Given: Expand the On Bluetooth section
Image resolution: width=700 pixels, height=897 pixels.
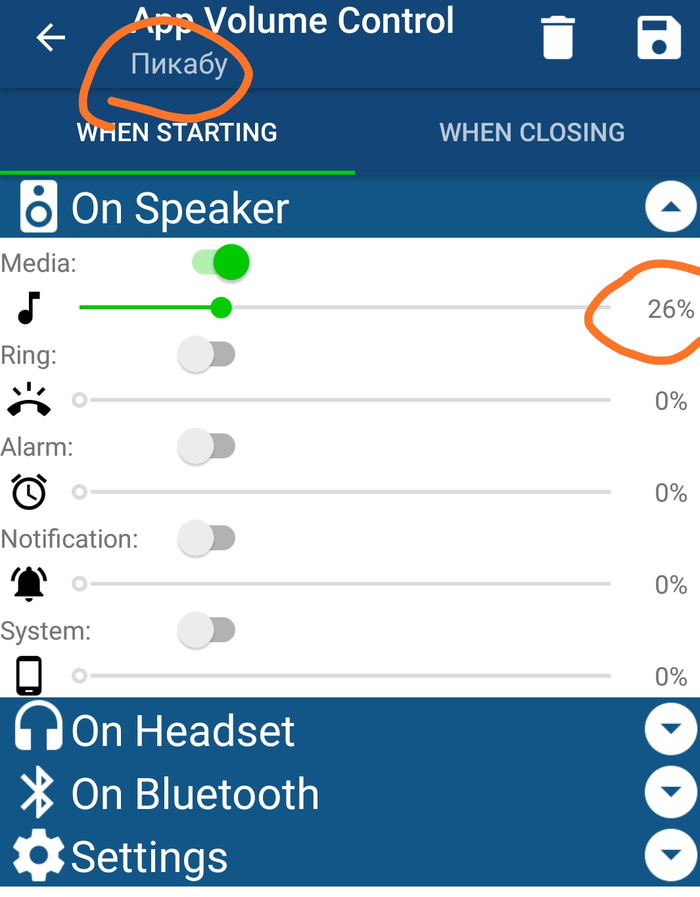Looking at the screenshot, I should click(x=670, y=793).
